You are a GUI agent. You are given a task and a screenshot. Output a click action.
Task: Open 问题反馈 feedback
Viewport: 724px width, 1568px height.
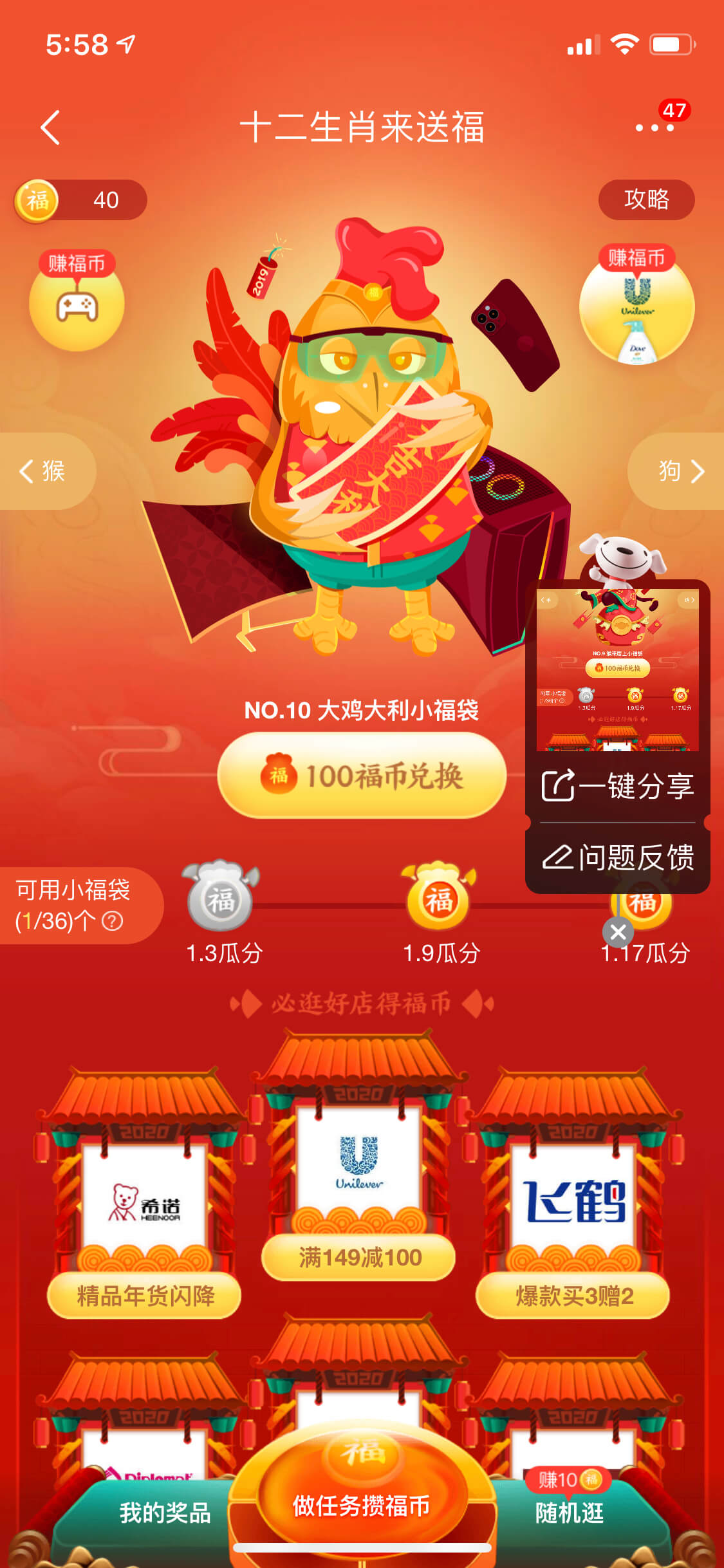(x=617, y=857)
